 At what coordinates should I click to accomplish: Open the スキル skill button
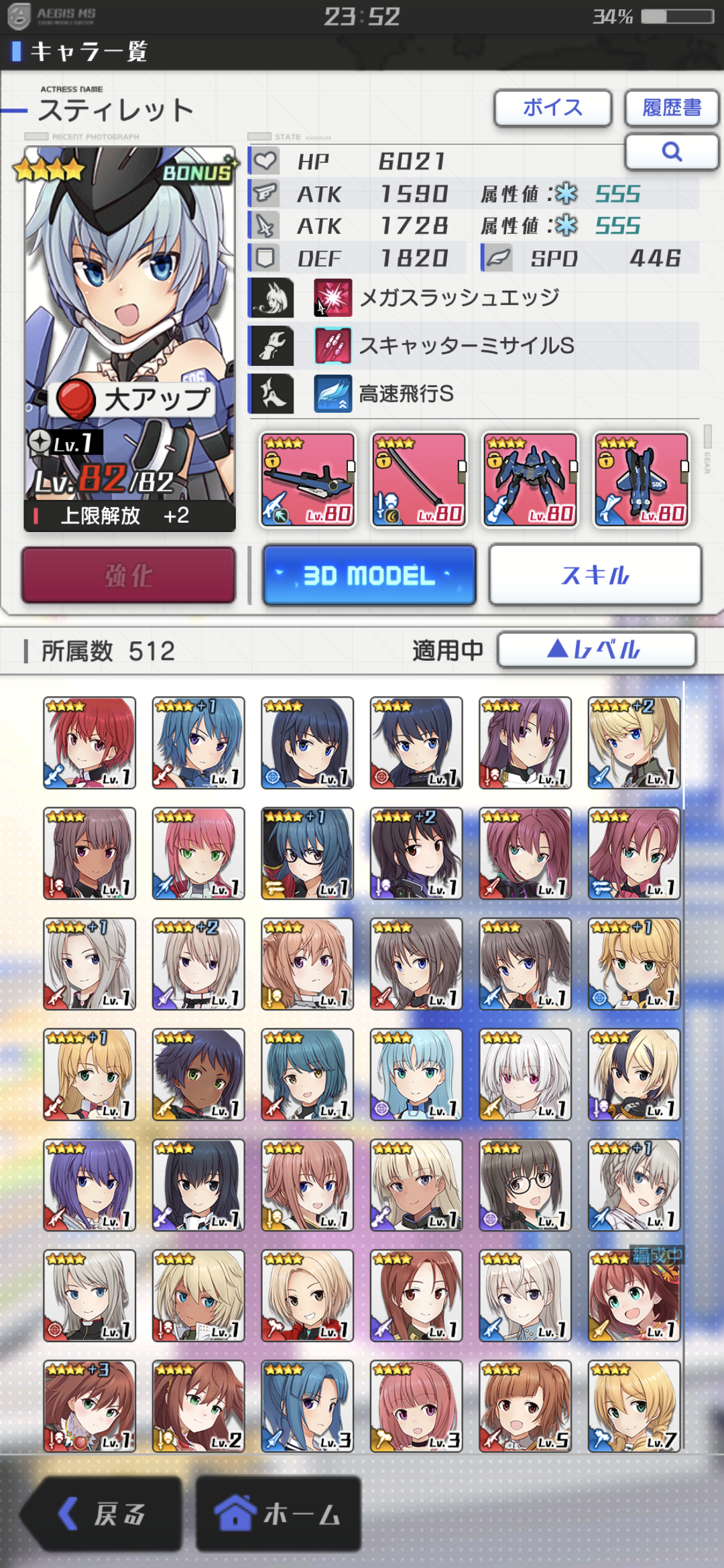pos(595,576)
